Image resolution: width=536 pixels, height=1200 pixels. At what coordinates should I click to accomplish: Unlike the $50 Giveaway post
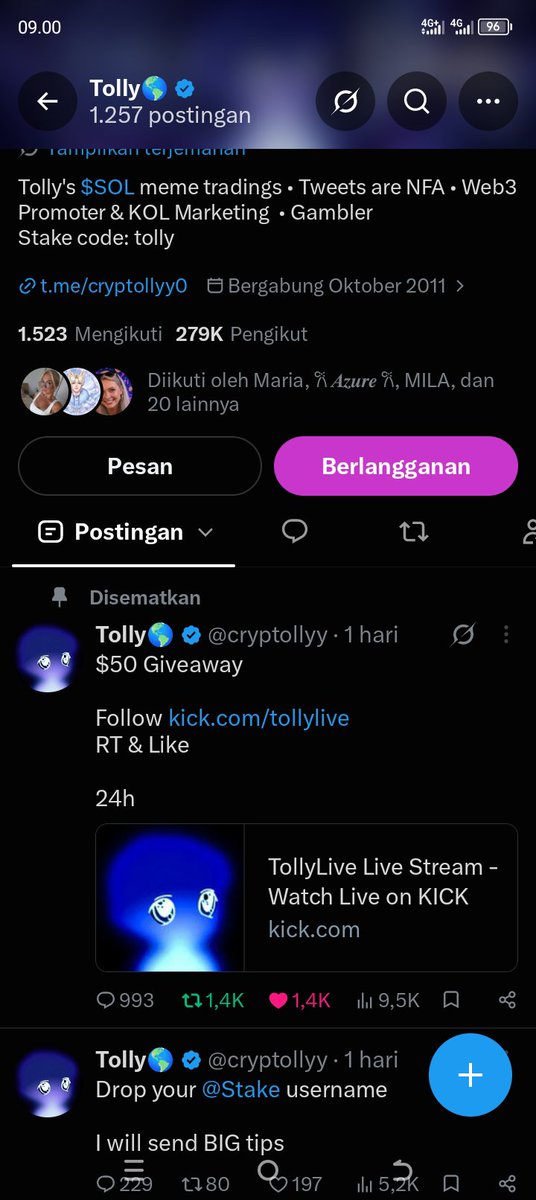tap(297, 999)
